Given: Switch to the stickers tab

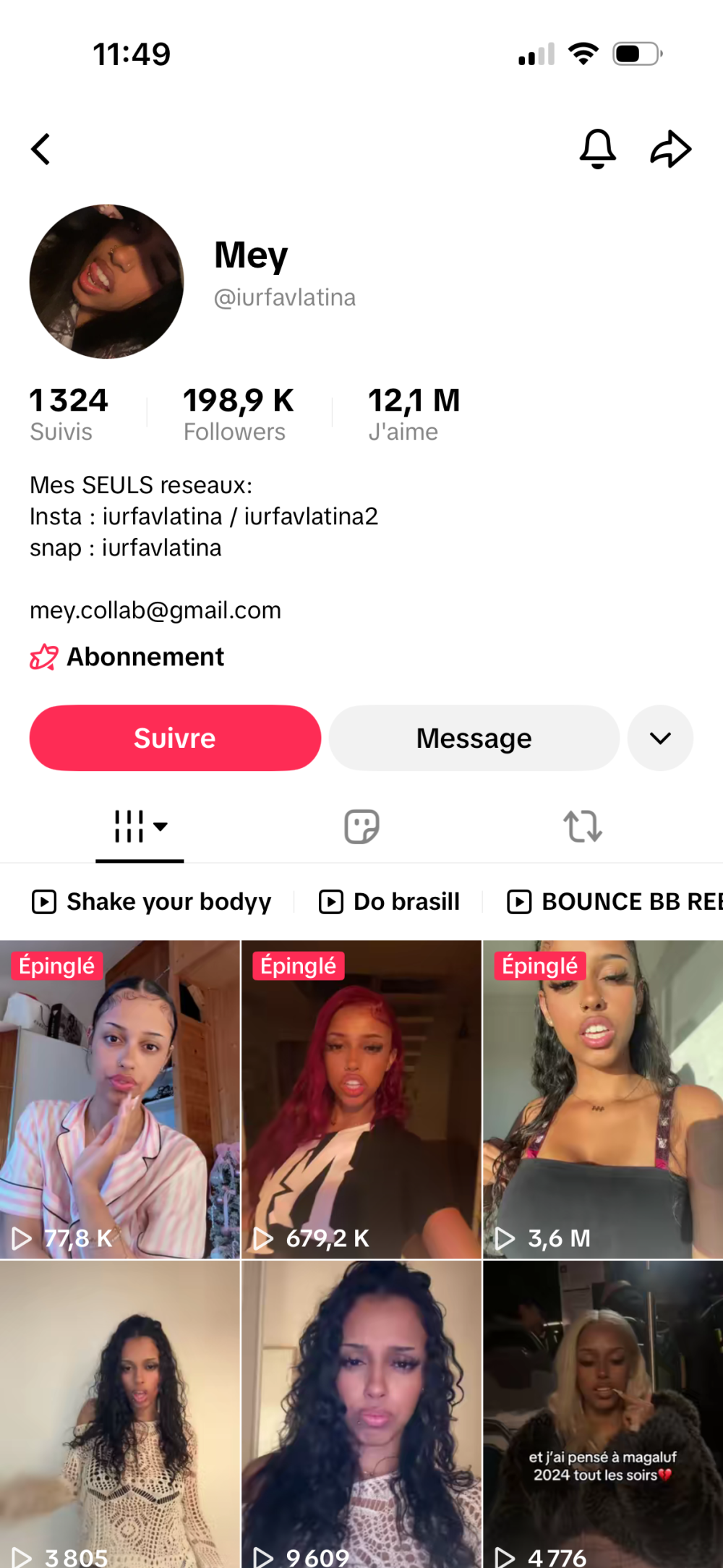Looking at the screenshot, I should click(361, 826).
